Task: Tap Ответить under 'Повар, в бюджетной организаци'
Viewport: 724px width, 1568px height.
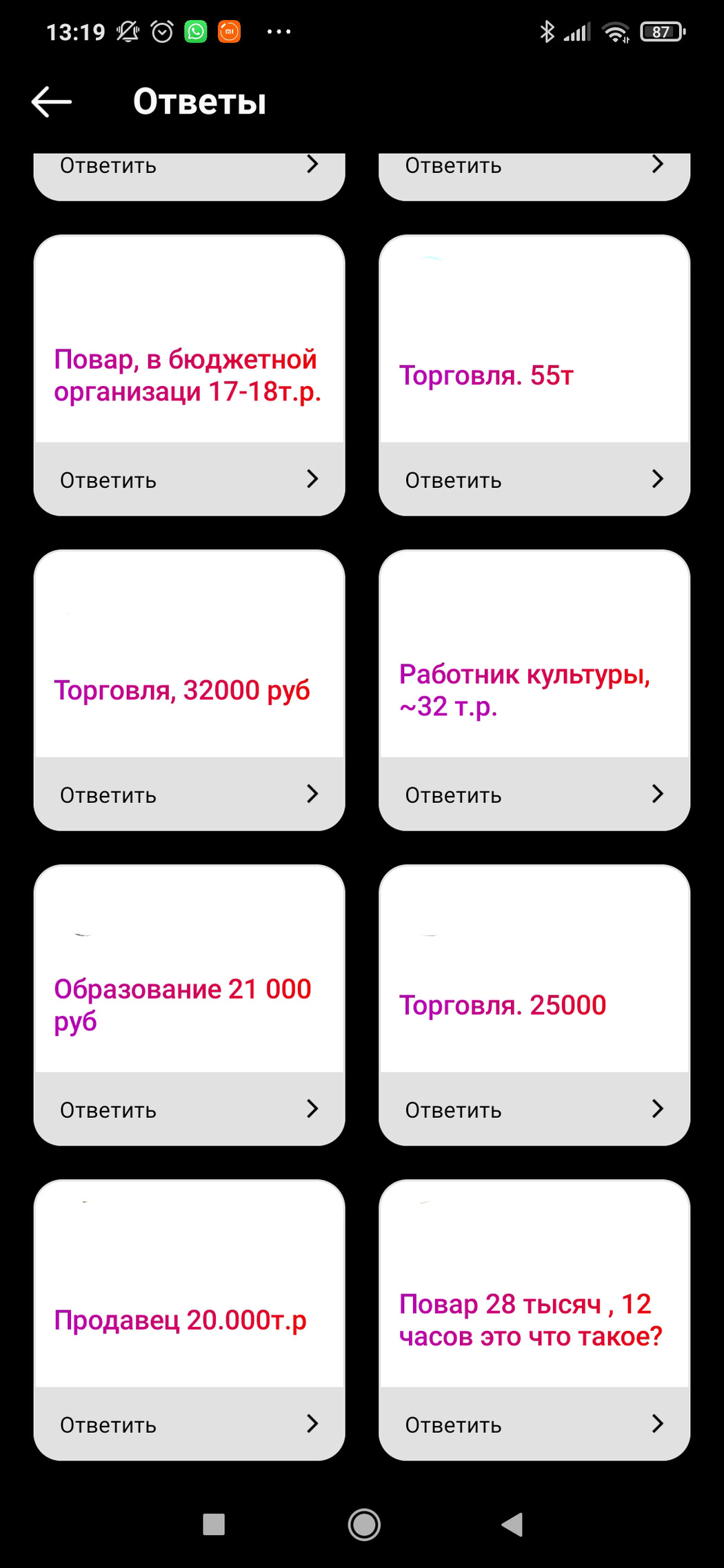Action: (189, 479)
